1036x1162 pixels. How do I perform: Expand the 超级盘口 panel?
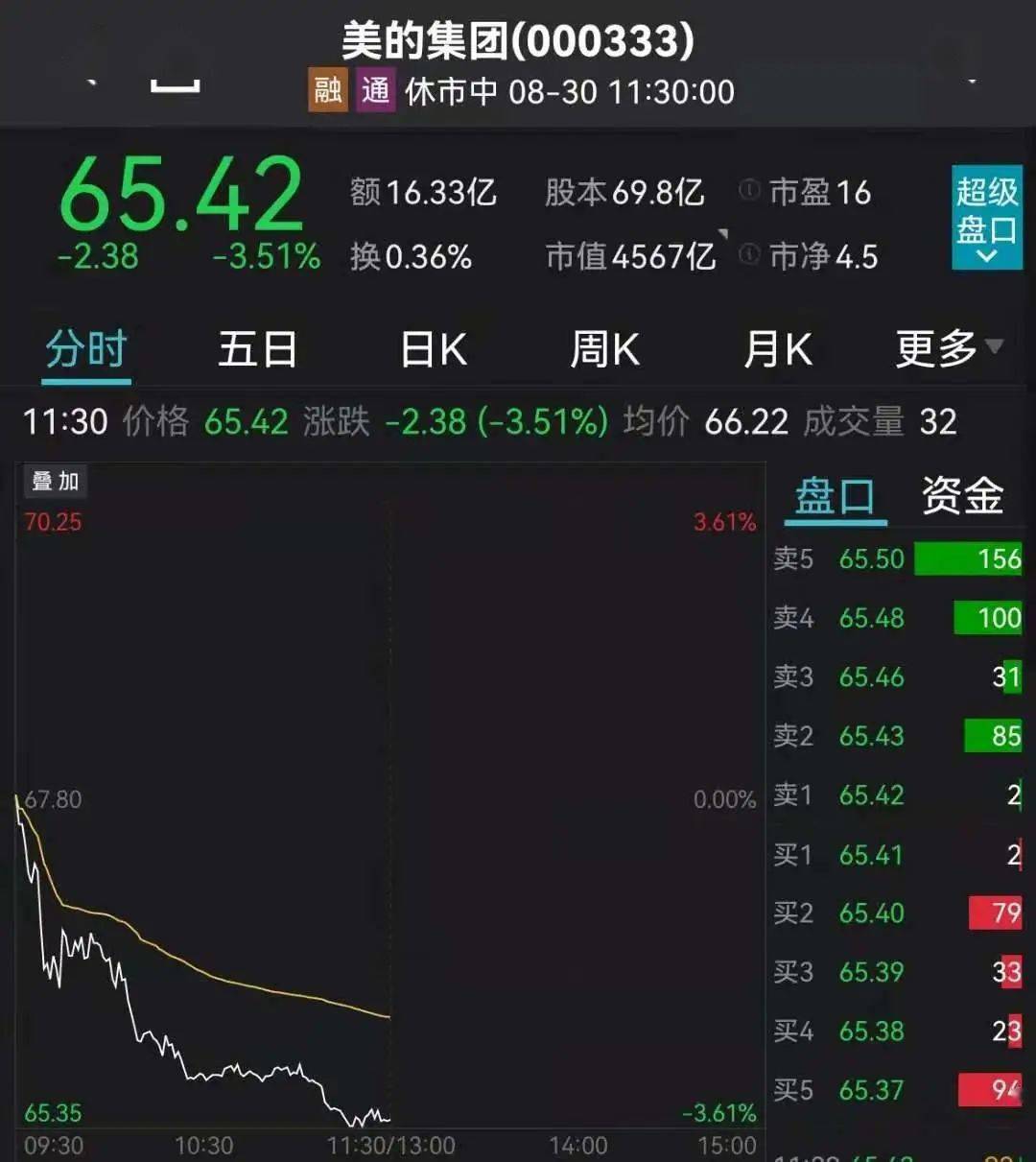tap(985, 217)
